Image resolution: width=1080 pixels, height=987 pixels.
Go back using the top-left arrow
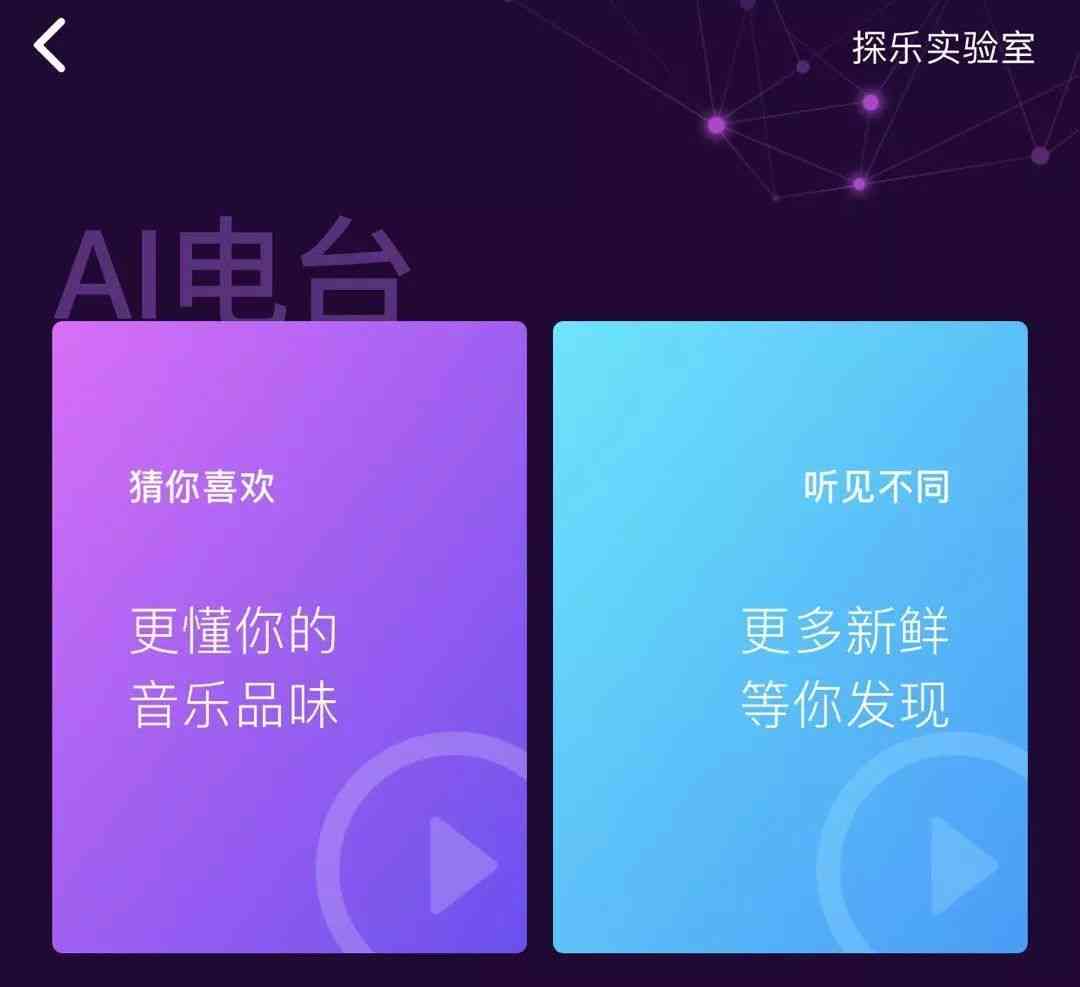point(50,45)
